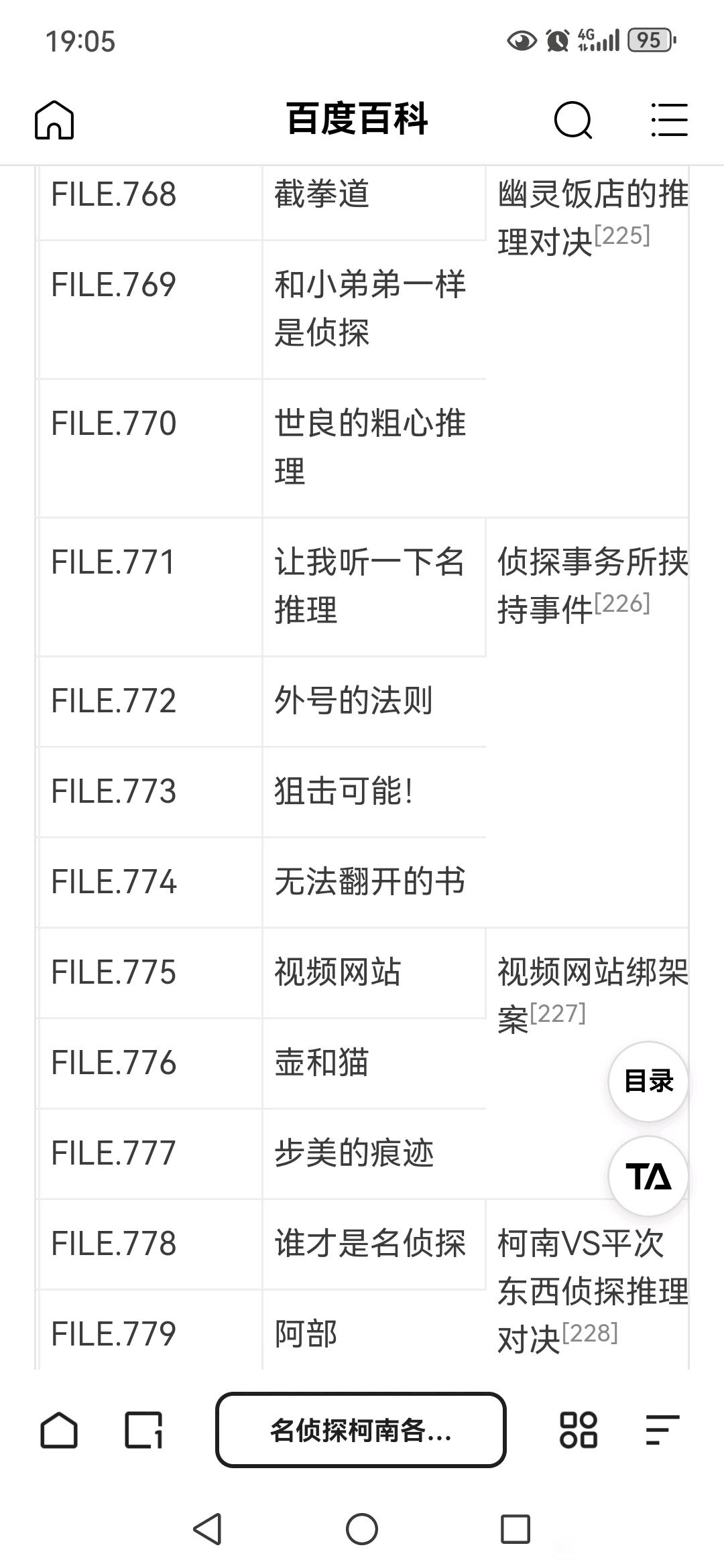Open reference link [226]
Screen dimensions: 724x1568
click(622, 604)
